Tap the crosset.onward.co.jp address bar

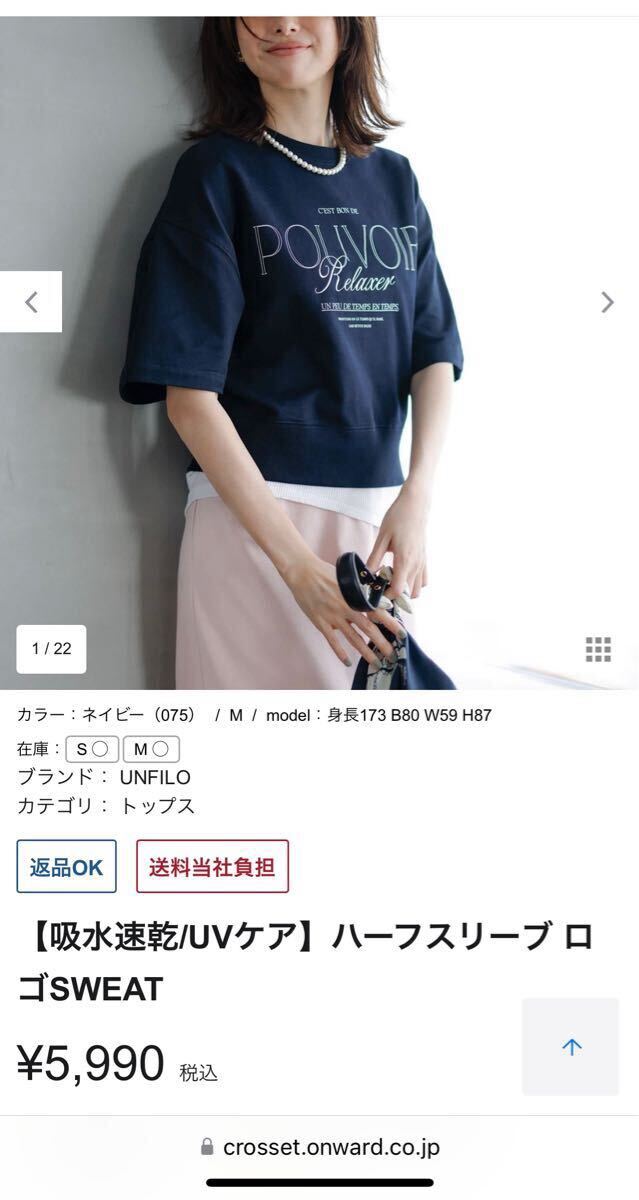click(320, 1147)
